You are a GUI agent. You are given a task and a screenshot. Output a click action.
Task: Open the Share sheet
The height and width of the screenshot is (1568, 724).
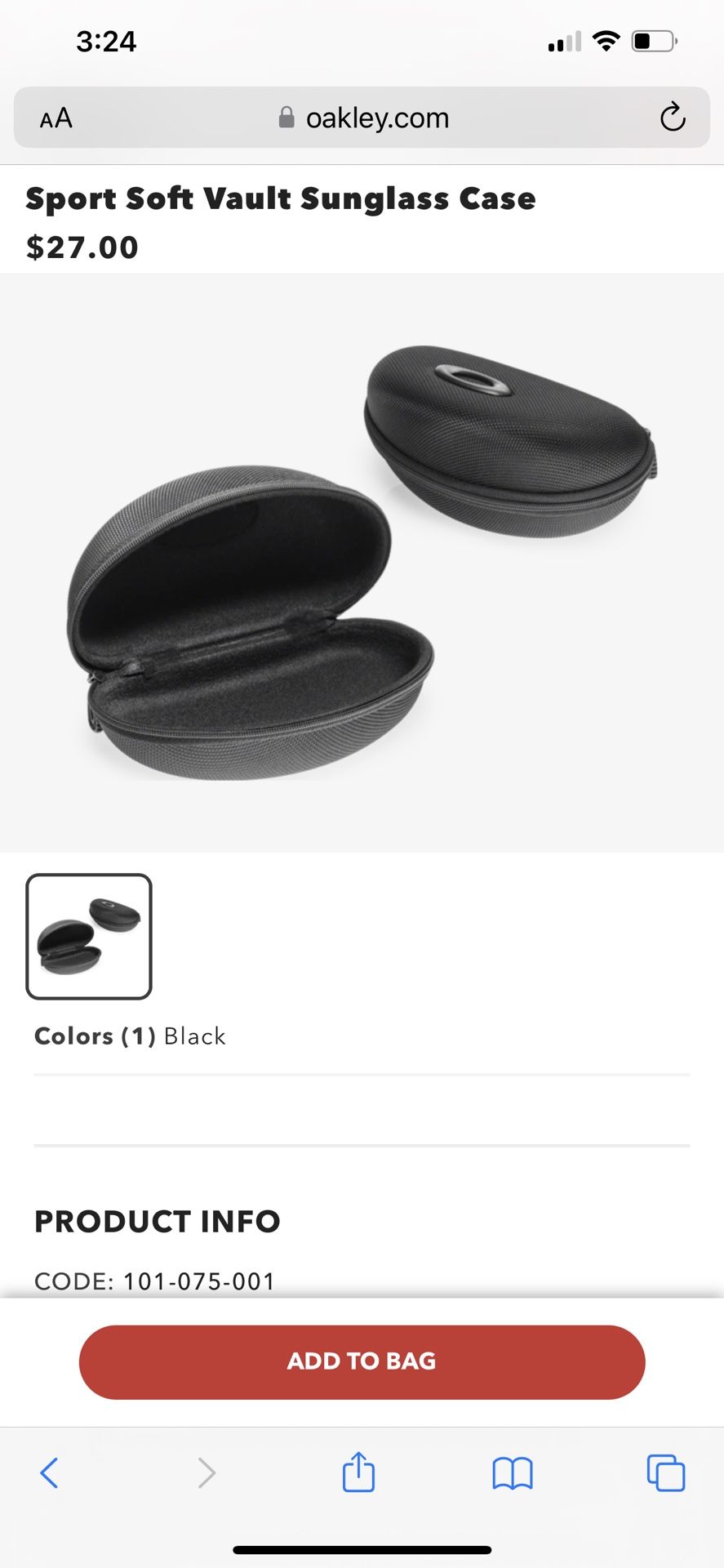pyautogui.click(x=358, y=1473)
